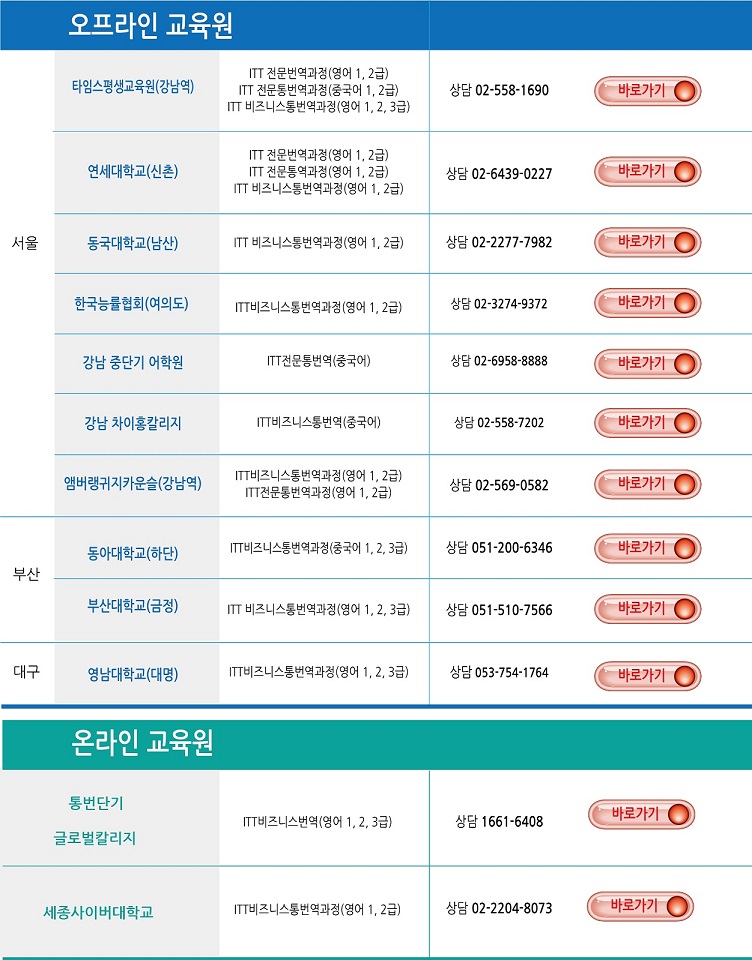
Task: Tap 바로가기 next to 연세대학교(신촌)
Action: pos(647,171)
